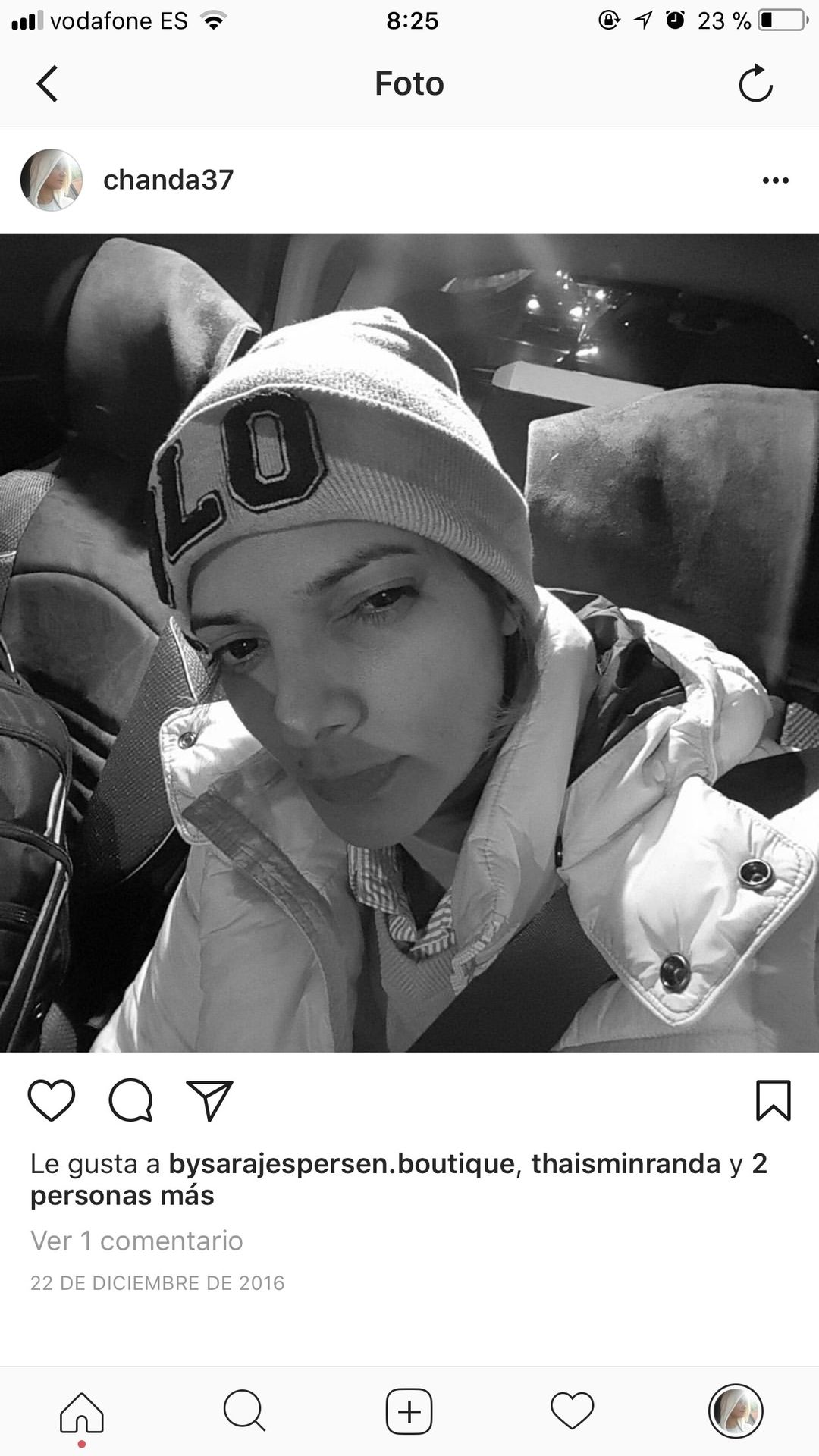Image resolution: width=819 pixels, height=1456 pixels.
Task: Like this photo with the heart
Action: tap(52, 1100)
